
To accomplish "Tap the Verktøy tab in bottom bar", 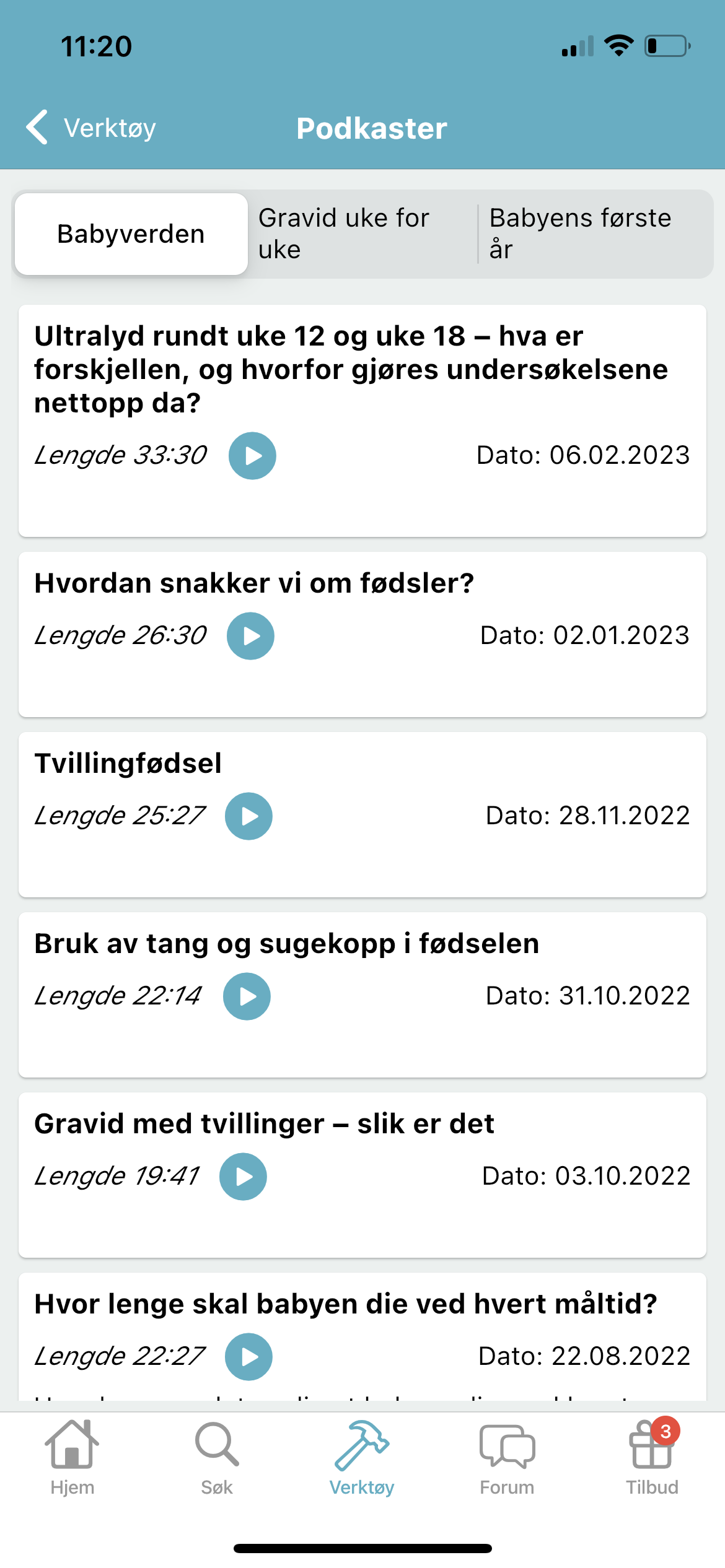I will pos(362,1458).
